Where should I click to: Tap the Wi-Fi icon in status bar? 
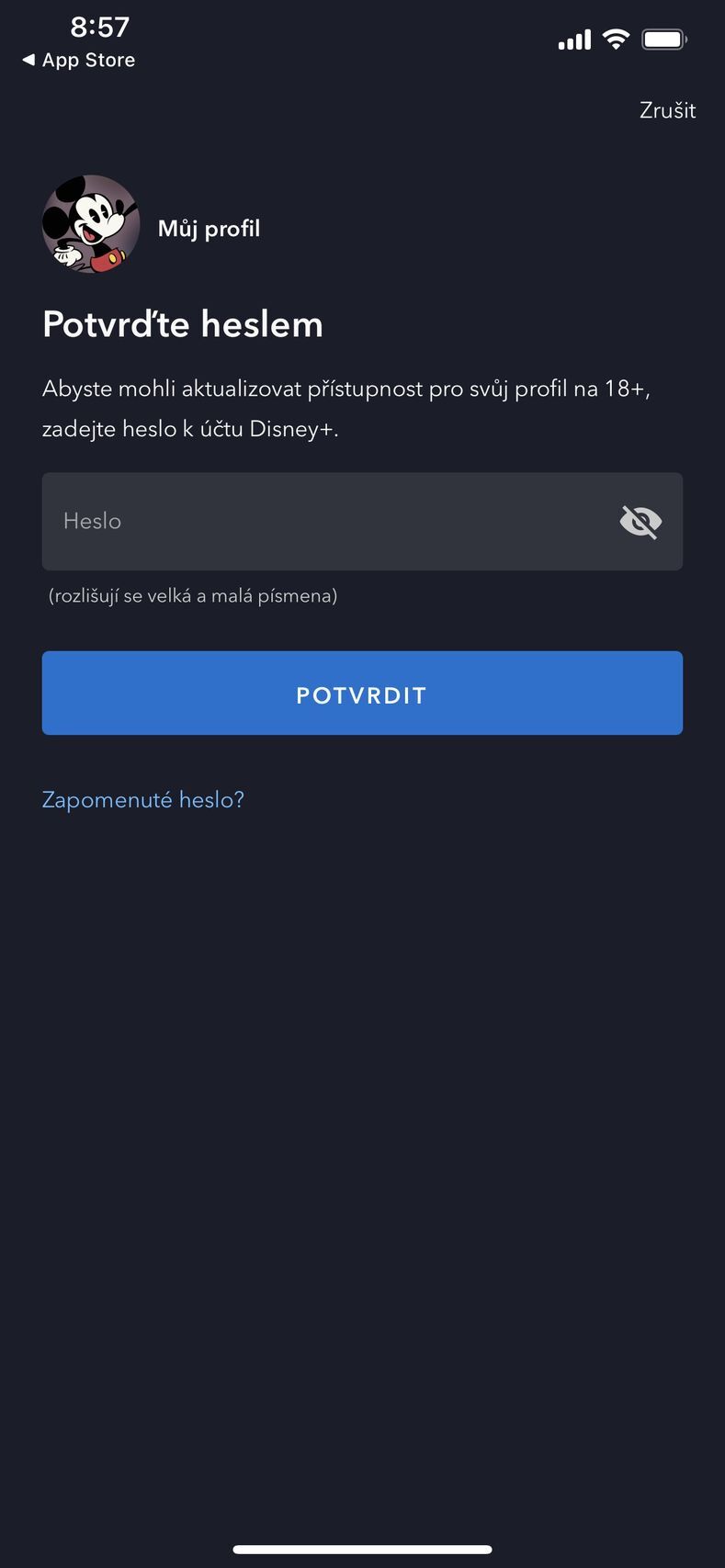(616, 39)
